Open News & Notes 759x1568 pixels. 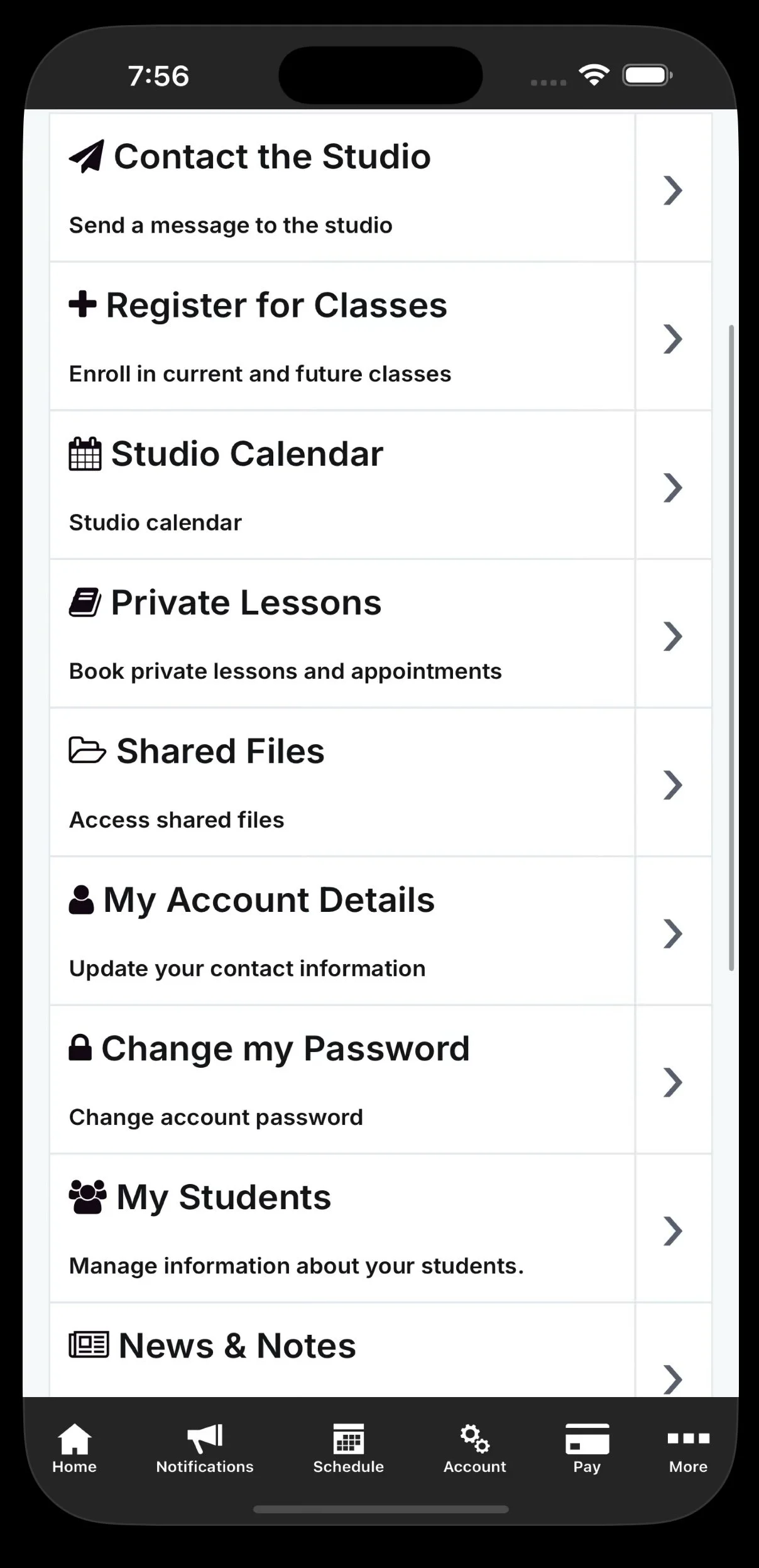coord(380,1351)
